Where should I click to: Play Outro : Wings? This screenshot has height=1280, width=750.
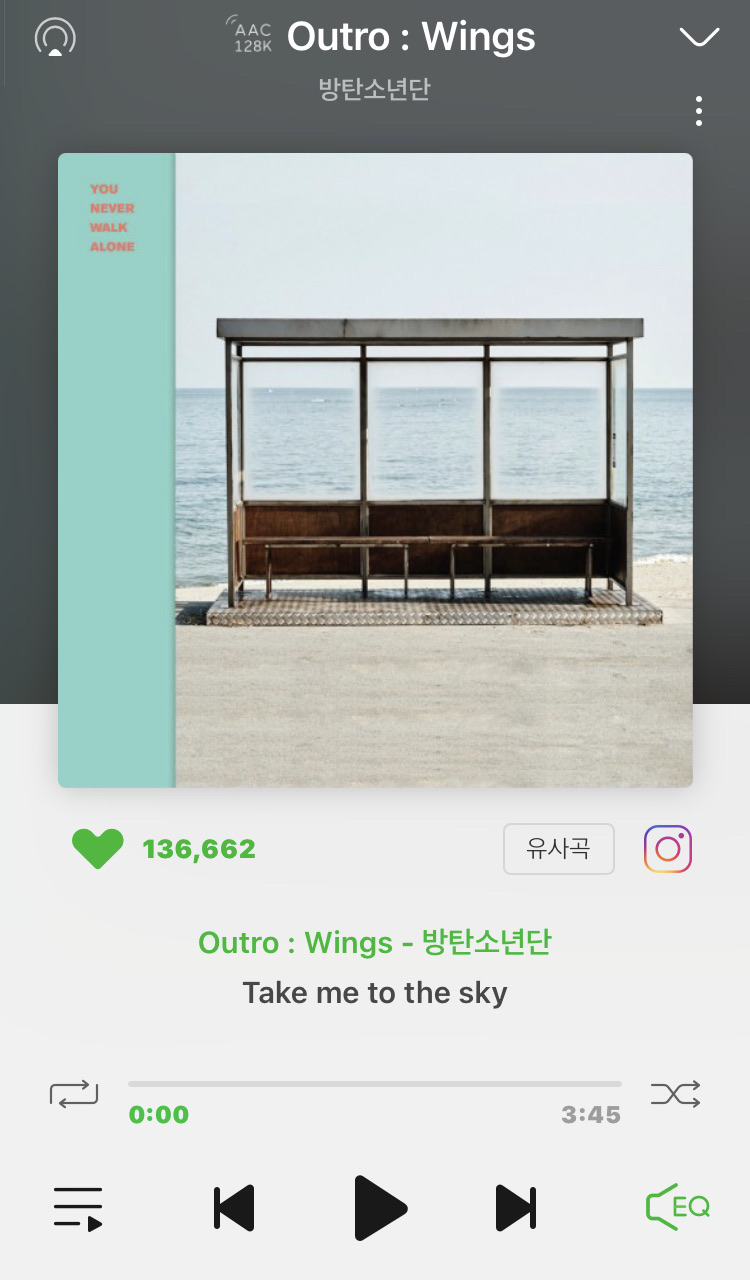[379, 1208]
